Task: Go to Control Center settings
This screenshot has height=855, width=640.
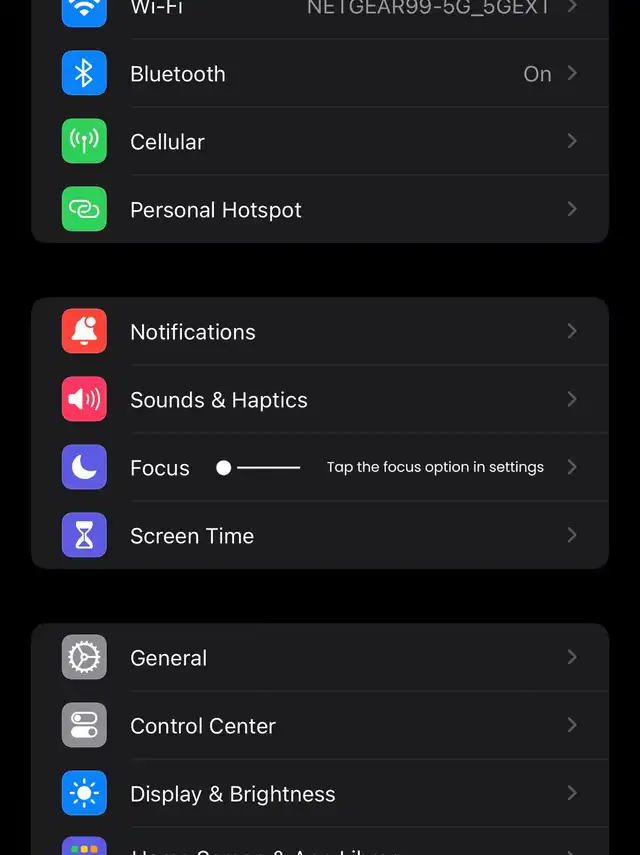Action: pyautogui.click(x=320, y=726)
